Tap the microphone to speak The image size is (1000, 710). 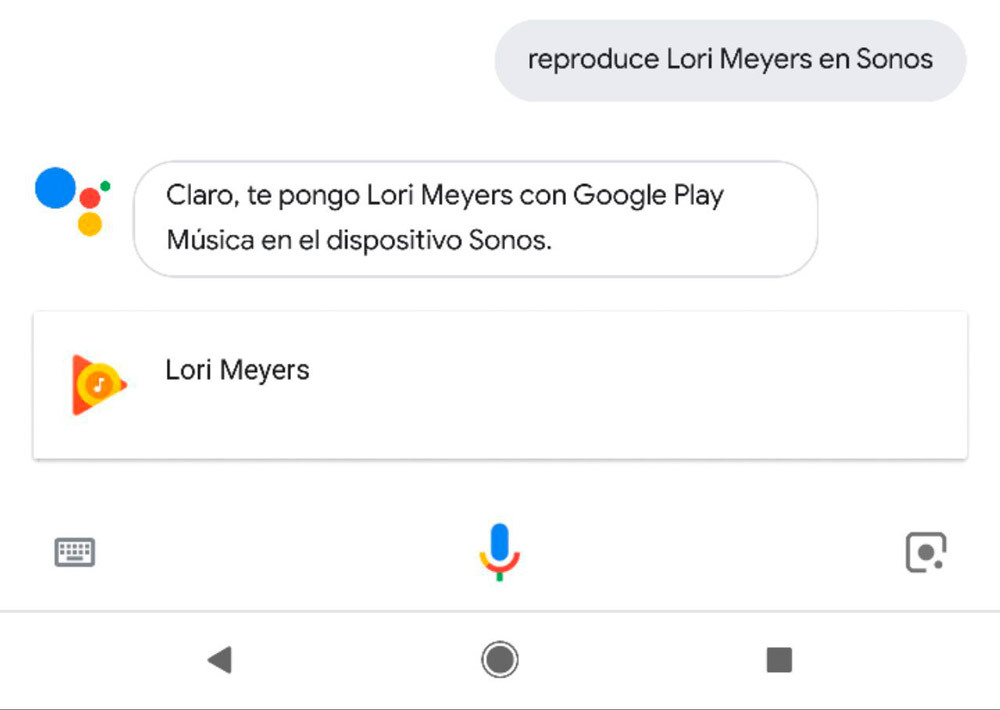pyautogui.click(x=499, y=551)
